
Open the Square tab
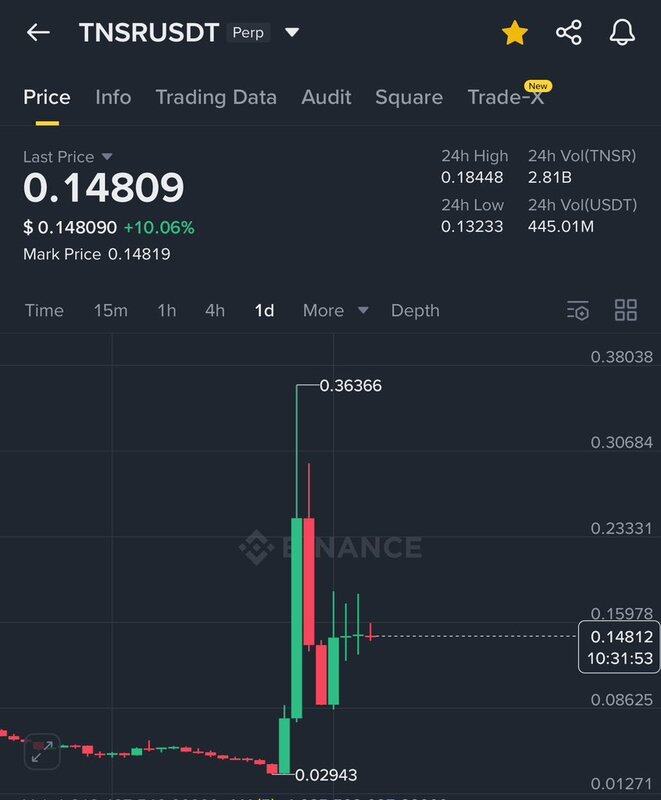[409, 97]
